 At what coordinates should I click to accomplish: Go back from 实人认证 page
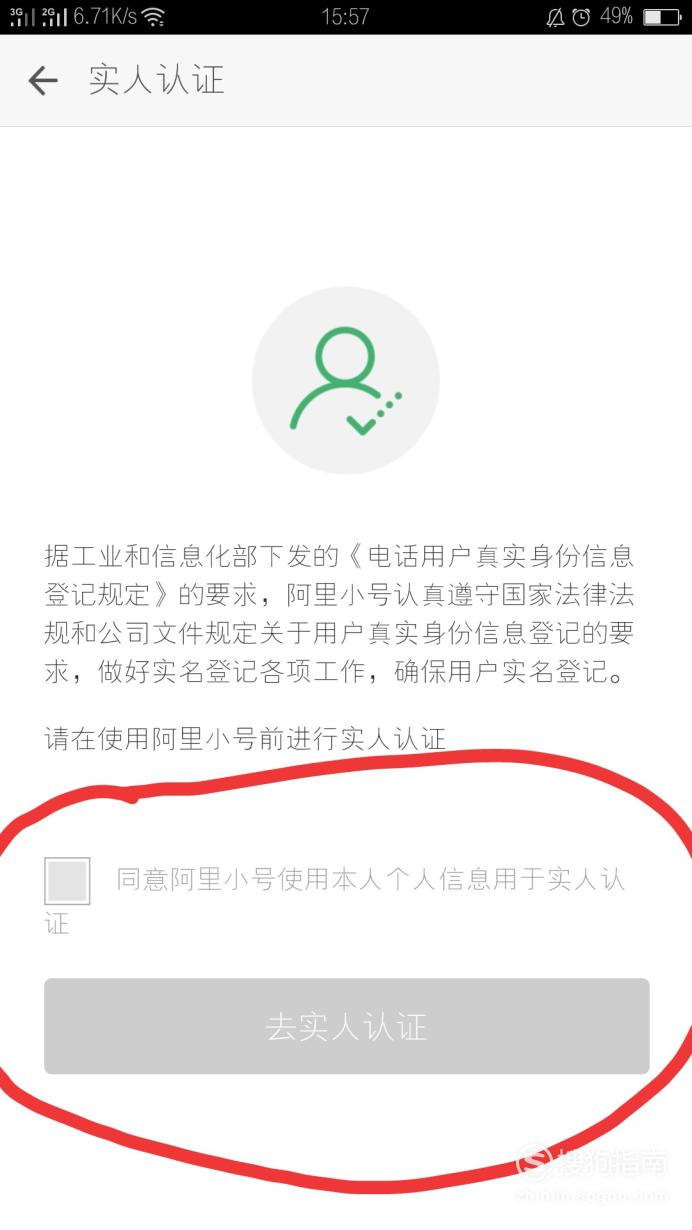(x=42, y=80)
